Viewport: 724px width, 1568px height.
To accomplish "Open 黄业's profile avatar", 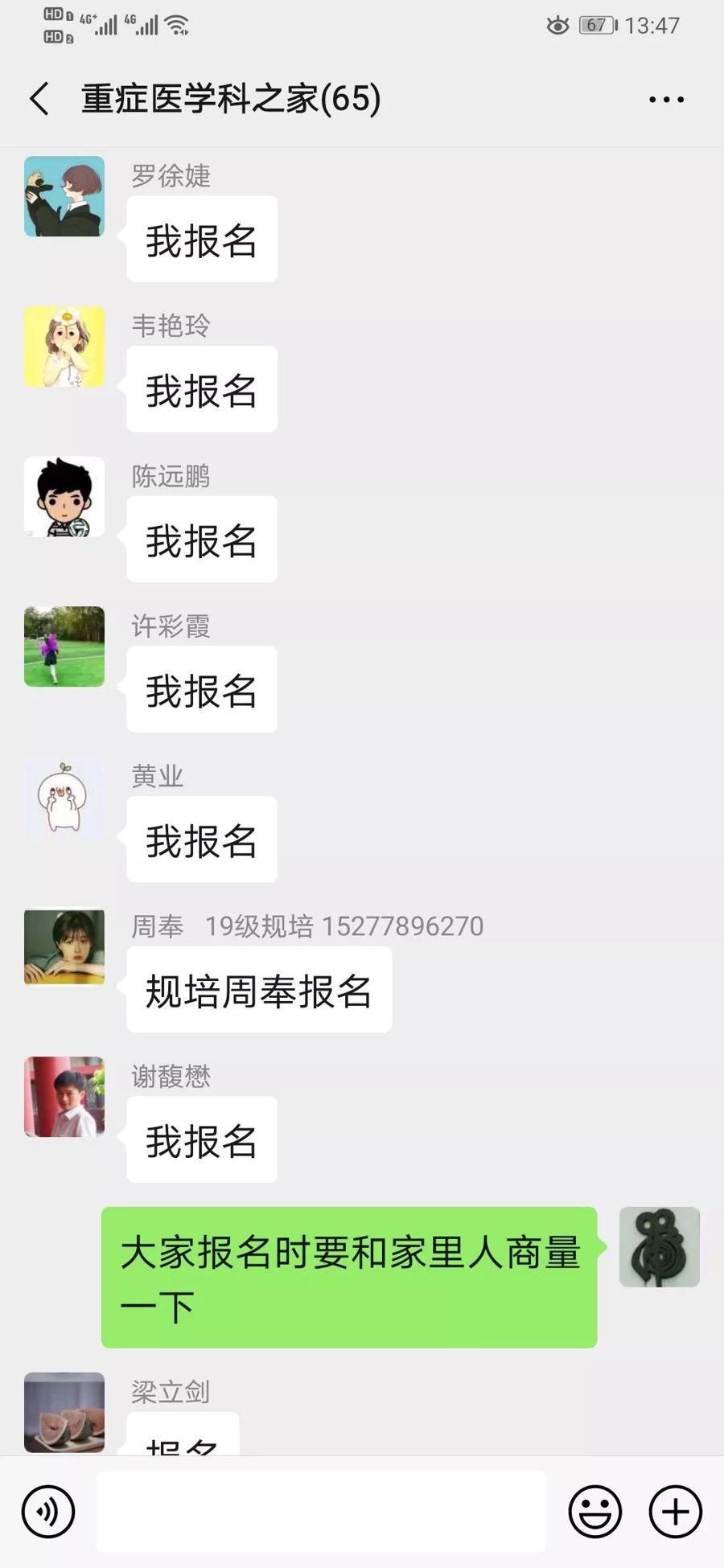I will tap(64, 797).
